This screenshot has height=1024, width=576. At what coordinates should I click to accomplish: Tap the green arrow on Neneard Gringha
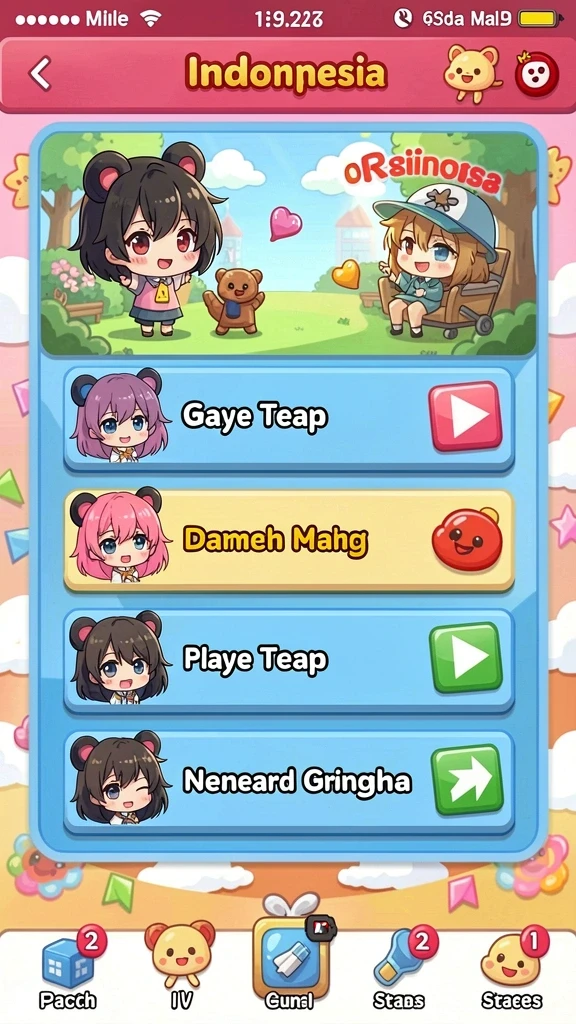[468, 780]
